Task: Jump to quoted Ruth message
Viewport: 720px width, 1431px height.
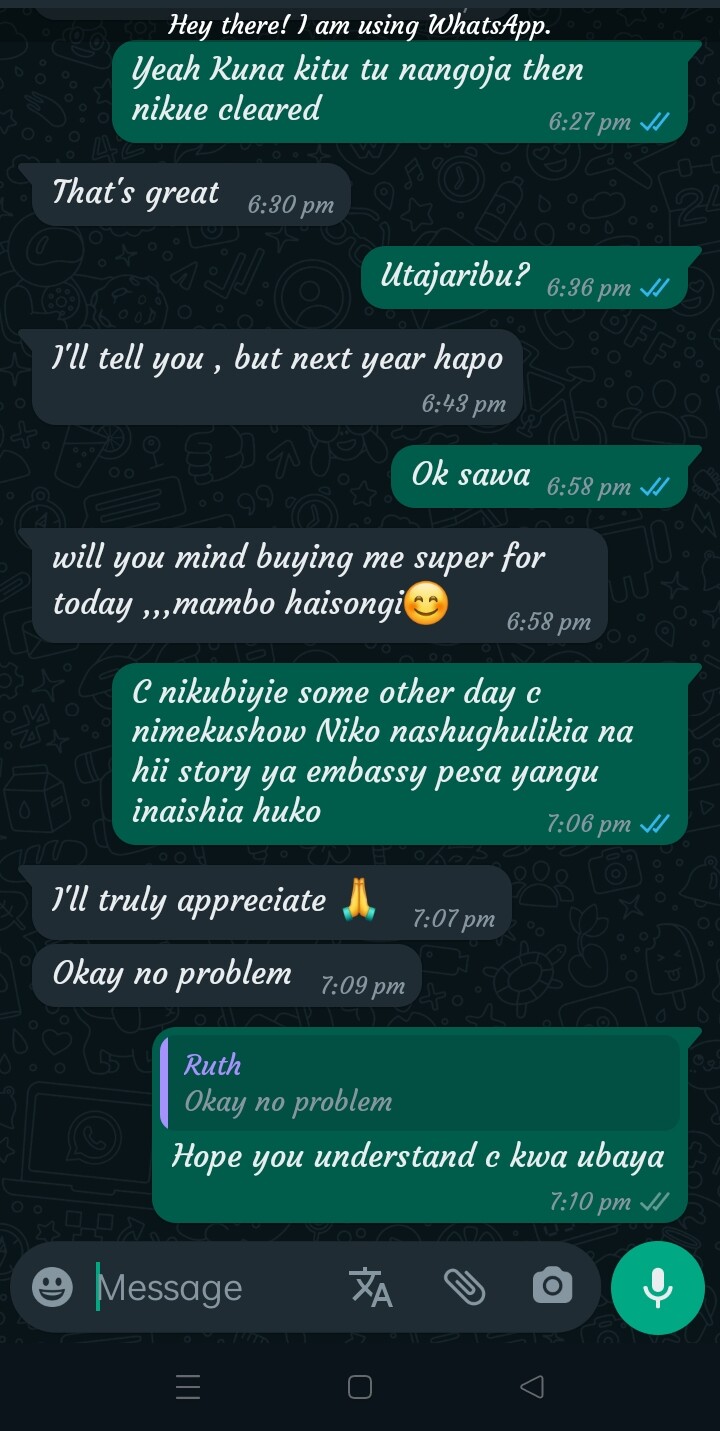Action: 420,1083
